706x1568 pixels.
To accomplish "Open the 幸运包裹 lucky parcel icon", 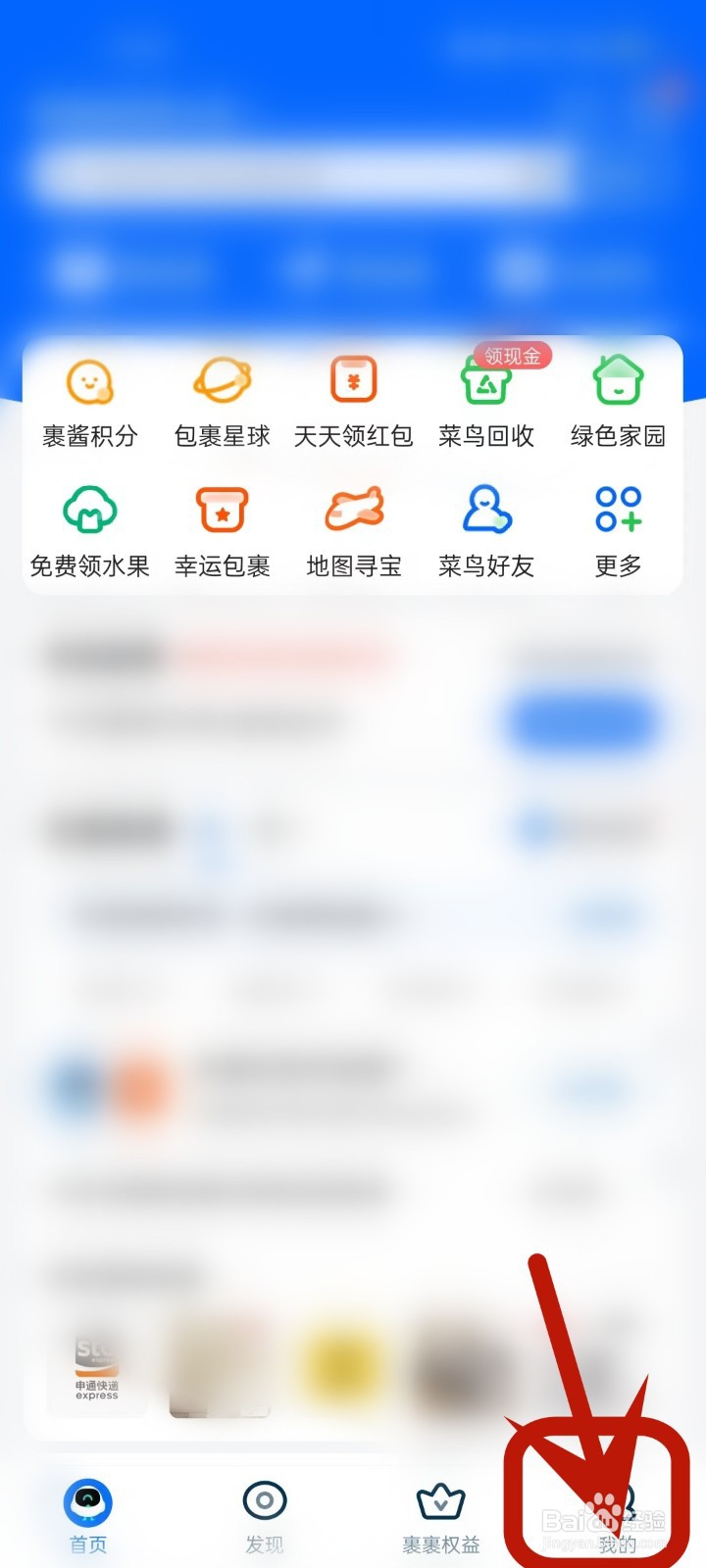I will click(x=221, y=510).
